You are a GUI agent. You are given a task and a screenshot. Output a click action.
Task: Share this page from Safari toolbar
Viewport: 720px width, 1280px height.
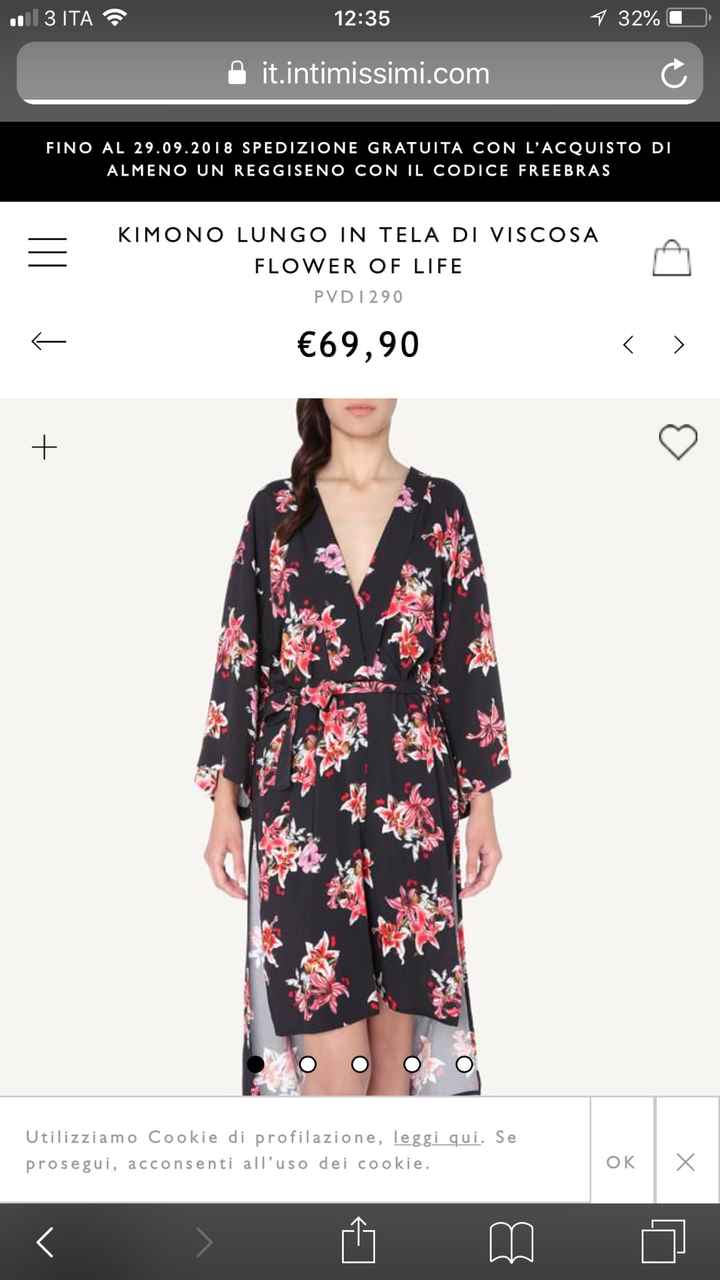coord(358,1242)
